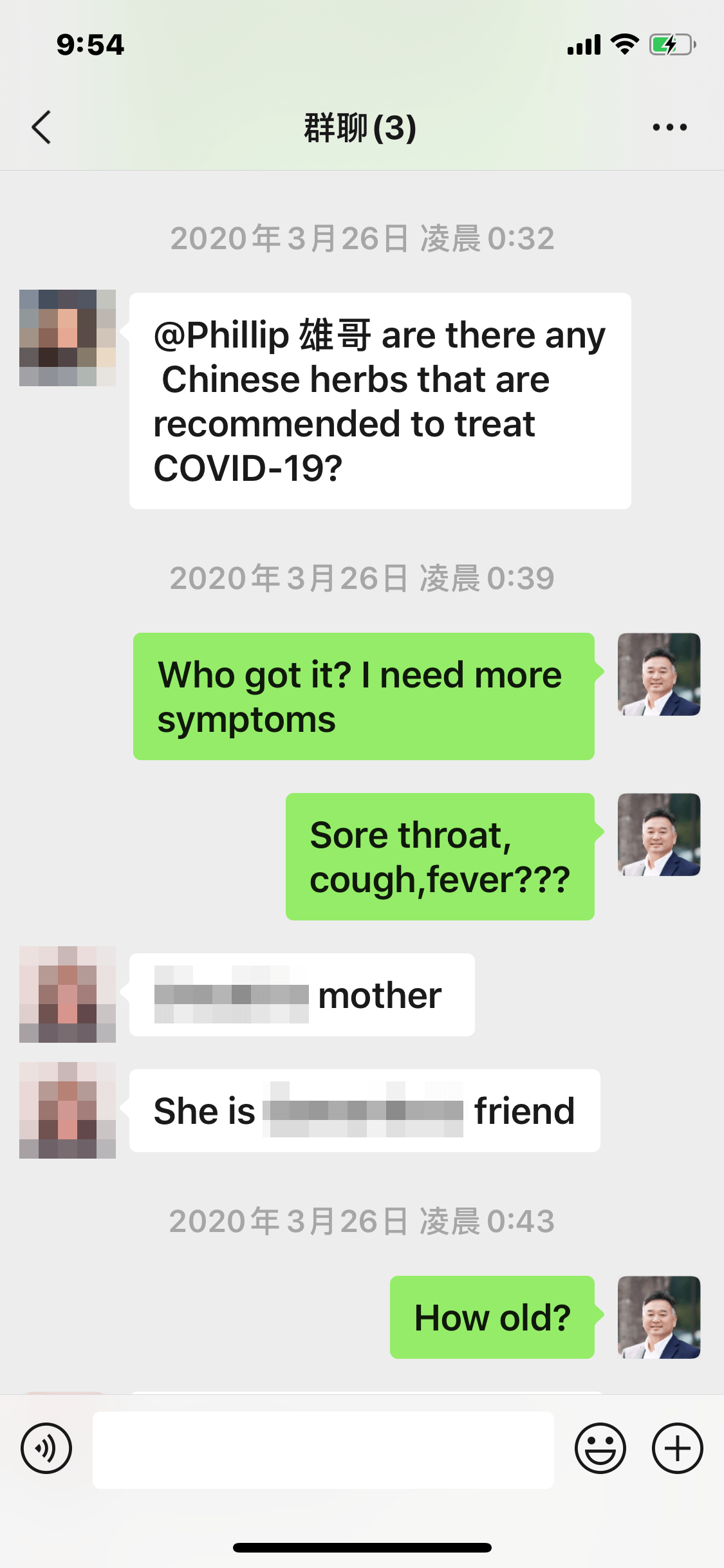Open the plus attachments menu
The height and width of the screenshot is (1568, 724).
[677, 1448]
